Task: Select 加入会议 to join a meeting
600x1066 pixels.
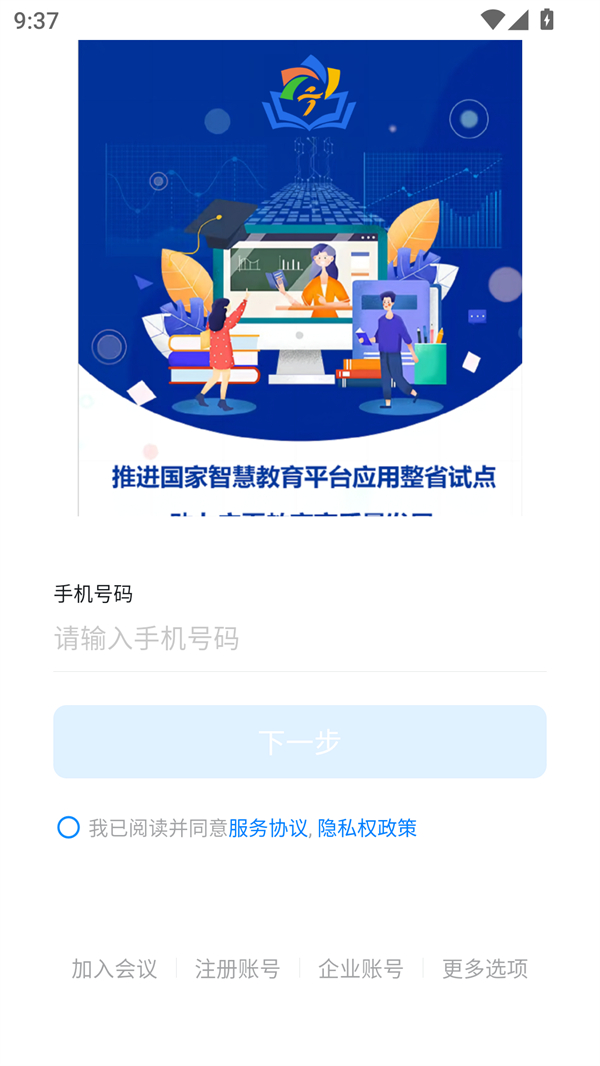Action: (114, 968)
